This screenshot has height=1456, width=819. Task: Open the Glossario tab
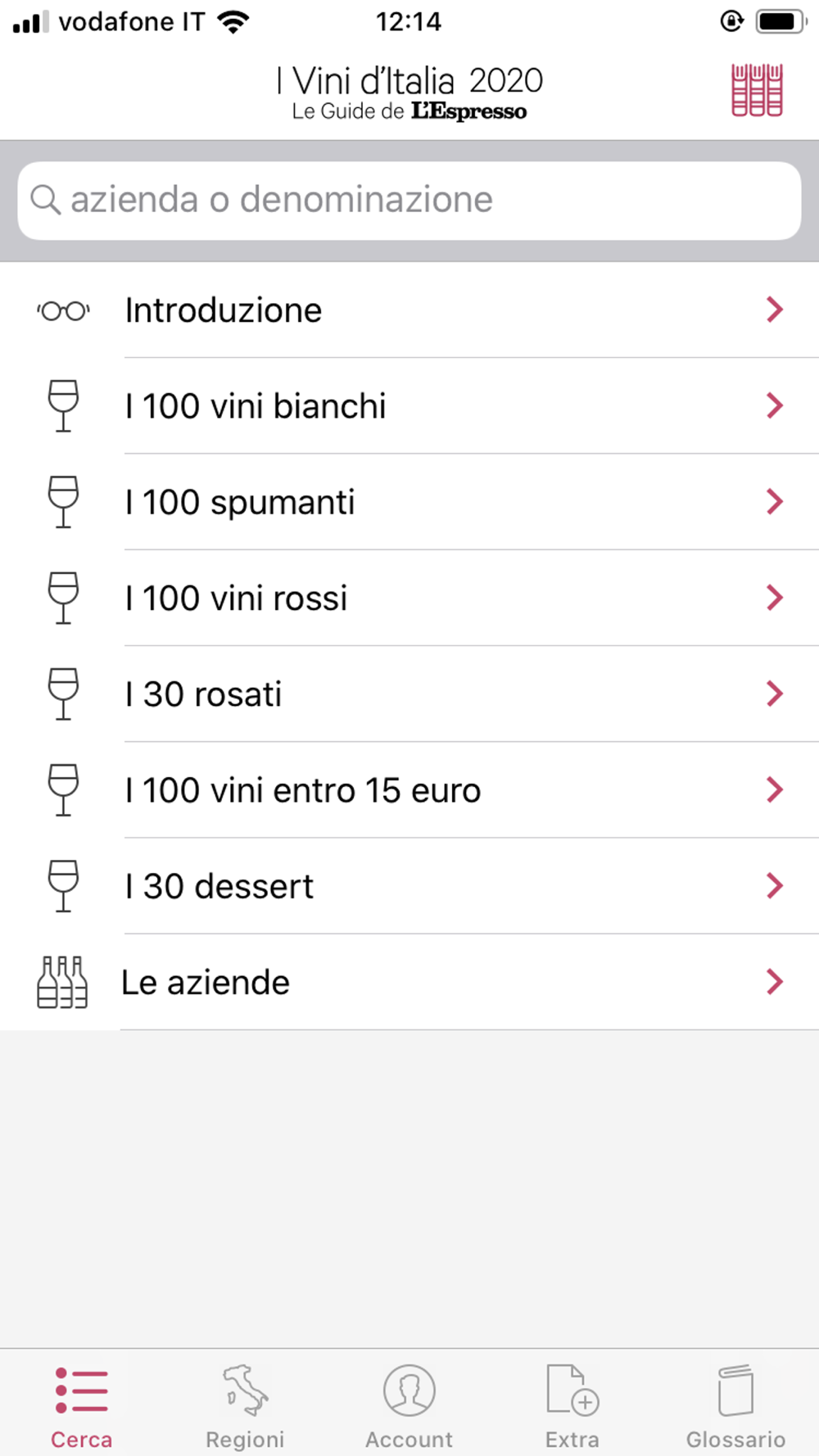(x=735, y=1407)
